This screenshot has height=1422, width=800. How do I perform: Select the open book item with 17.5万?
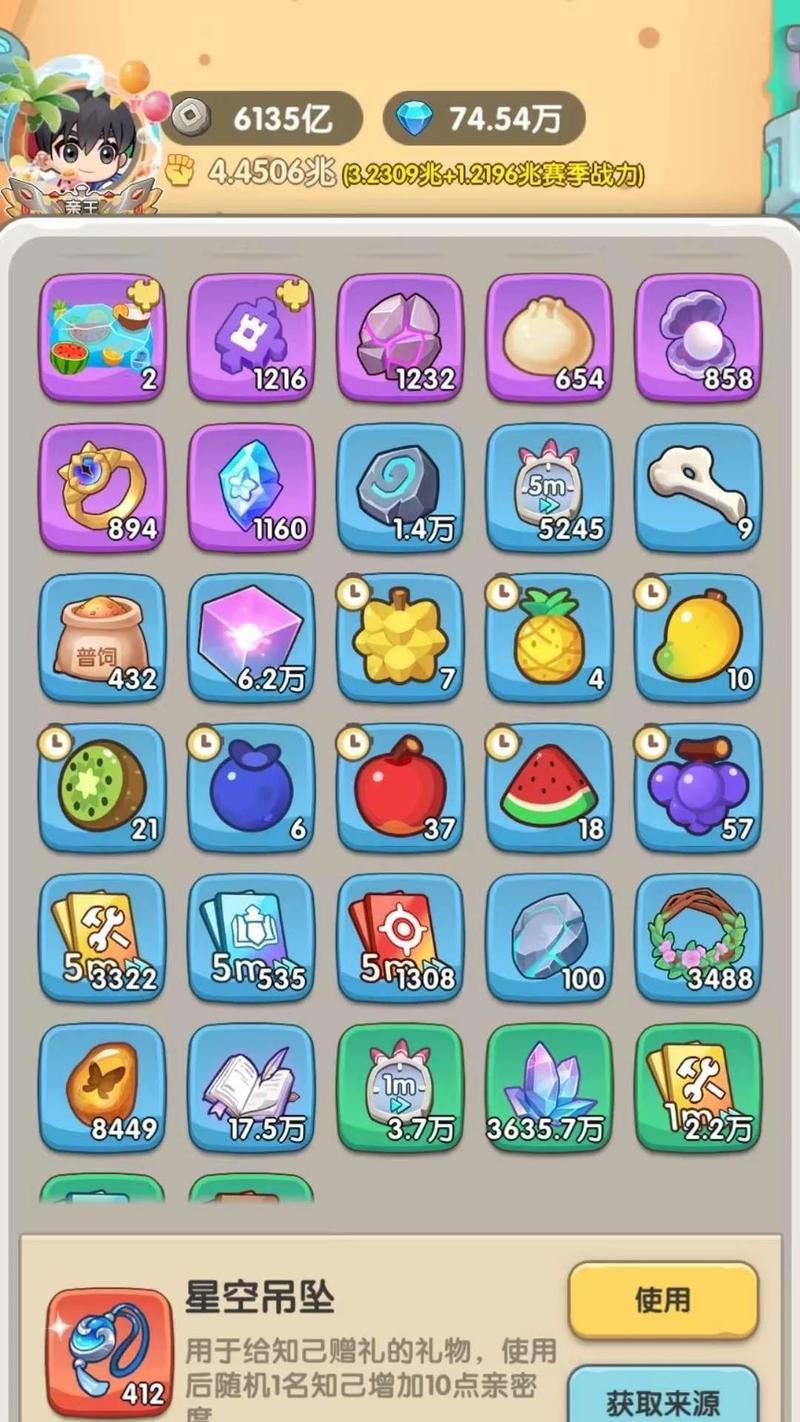251,1087
